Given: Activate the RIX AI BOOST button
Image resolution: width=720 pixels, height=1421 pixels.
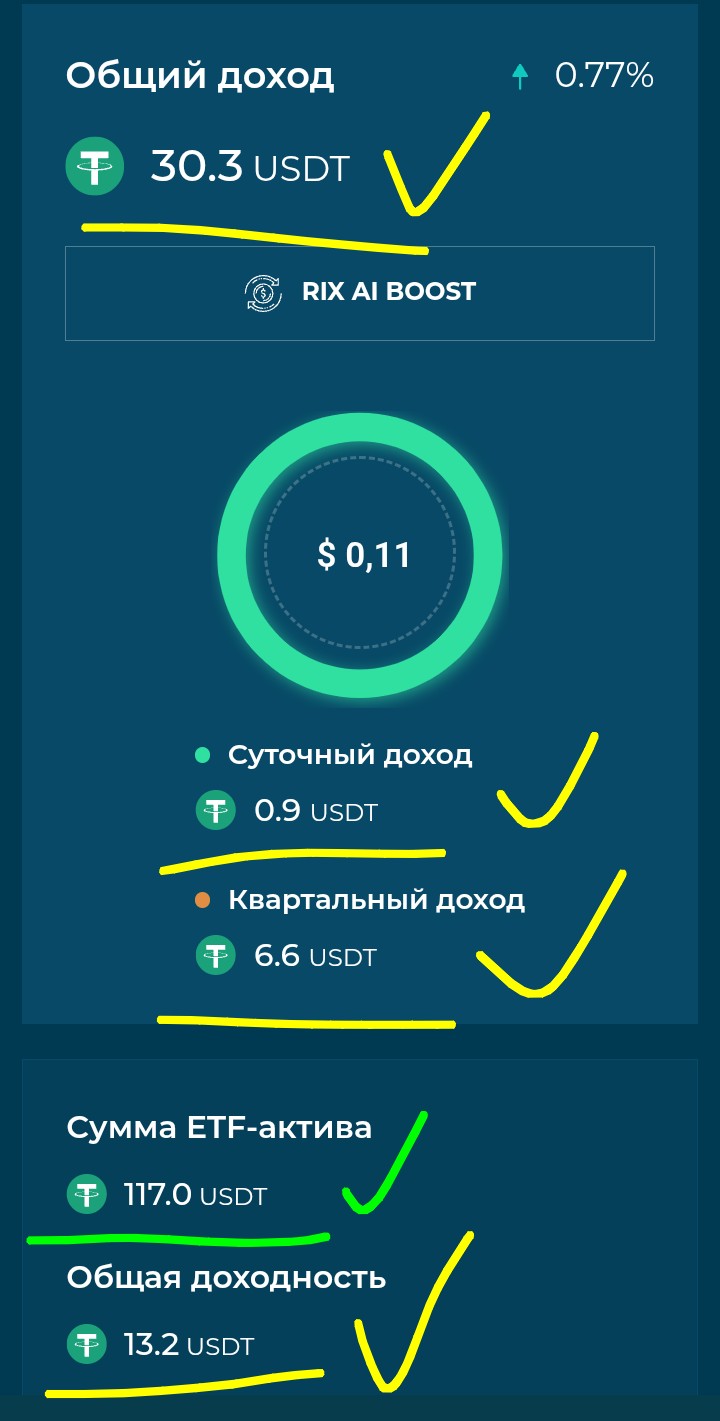Looking at the screenshot, I should click(360, 293).
